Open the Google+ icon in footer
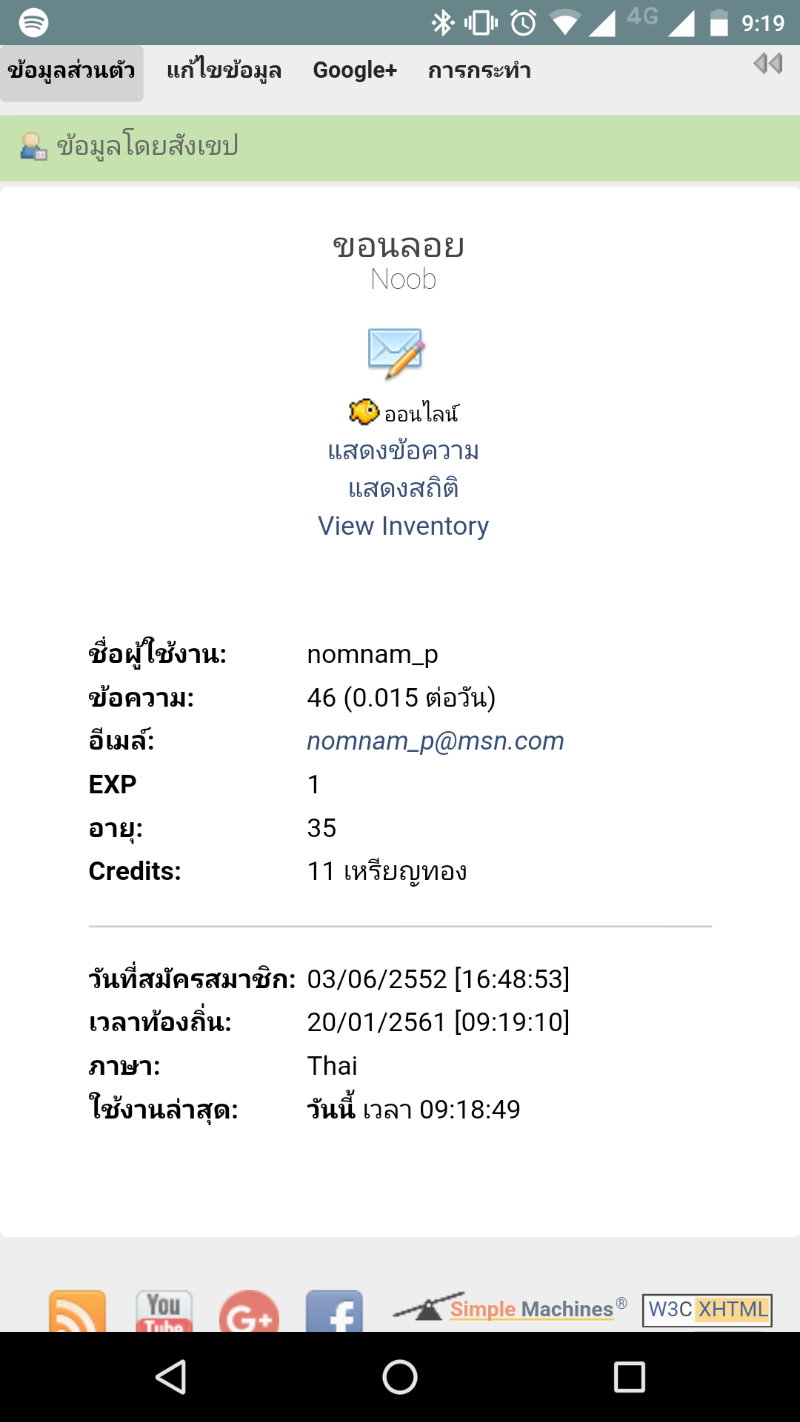This screenshot has width=800, height=1422. (x=249, y=1311)
